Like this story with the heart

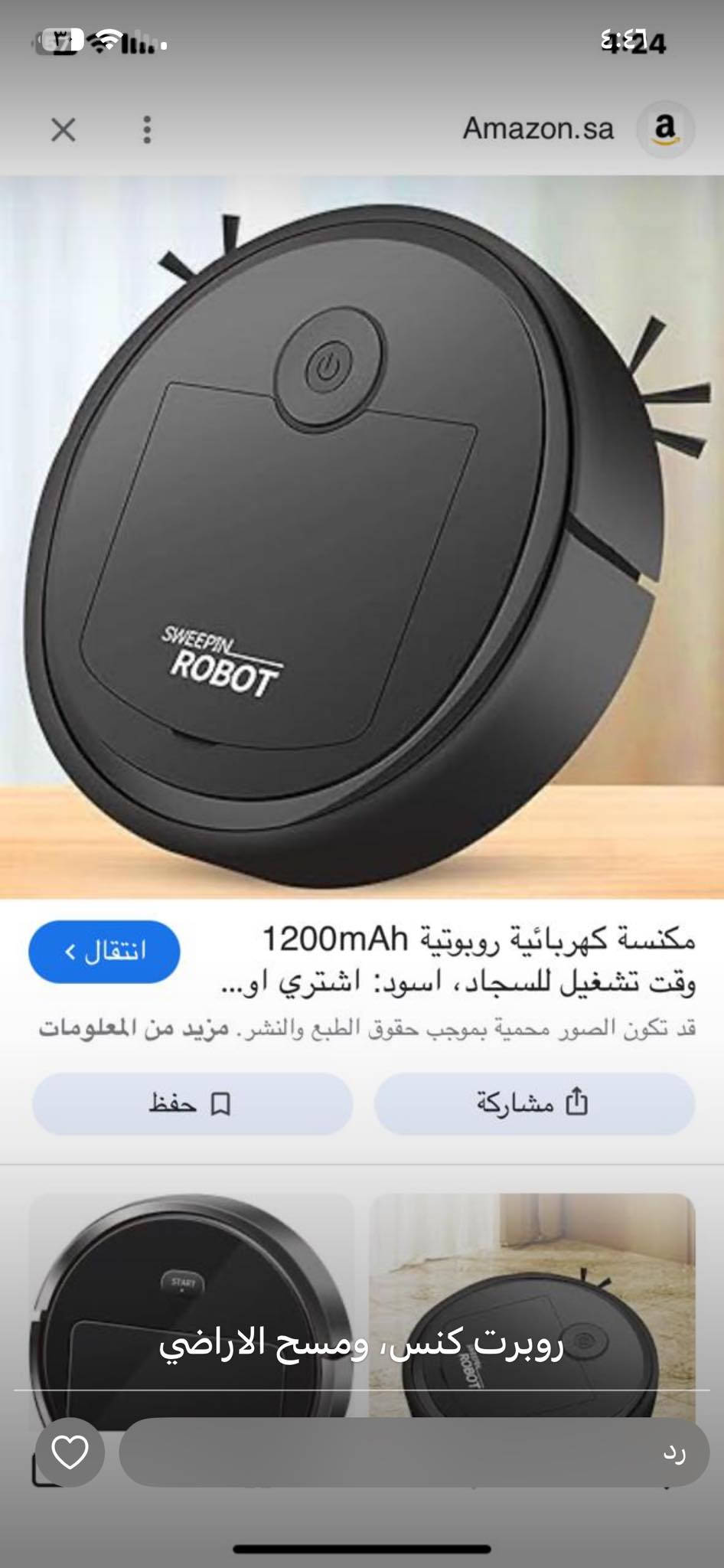pos(70,1452)
